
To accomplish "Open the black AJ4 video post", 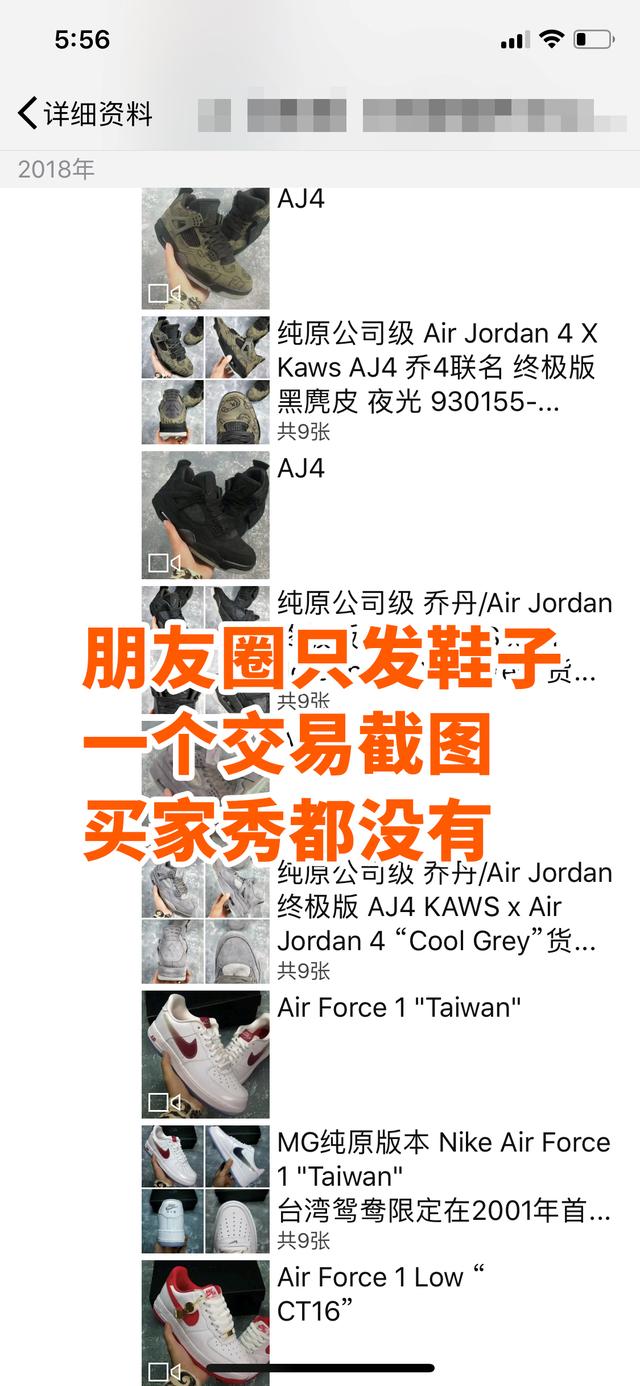I will pyautogui.click(x=205, y=515).
